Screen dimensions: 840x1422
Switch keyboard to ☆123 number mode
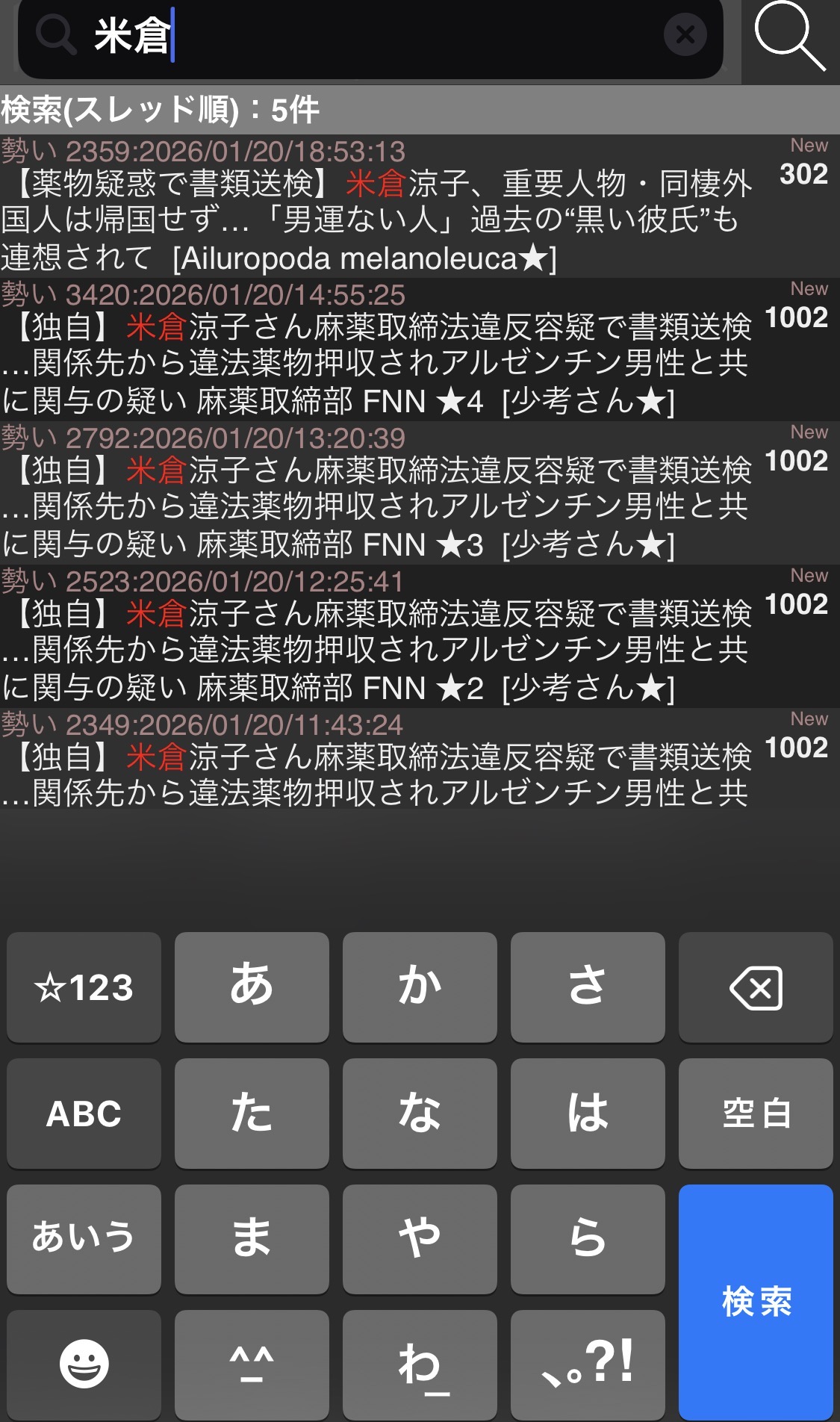pos(84,987)
